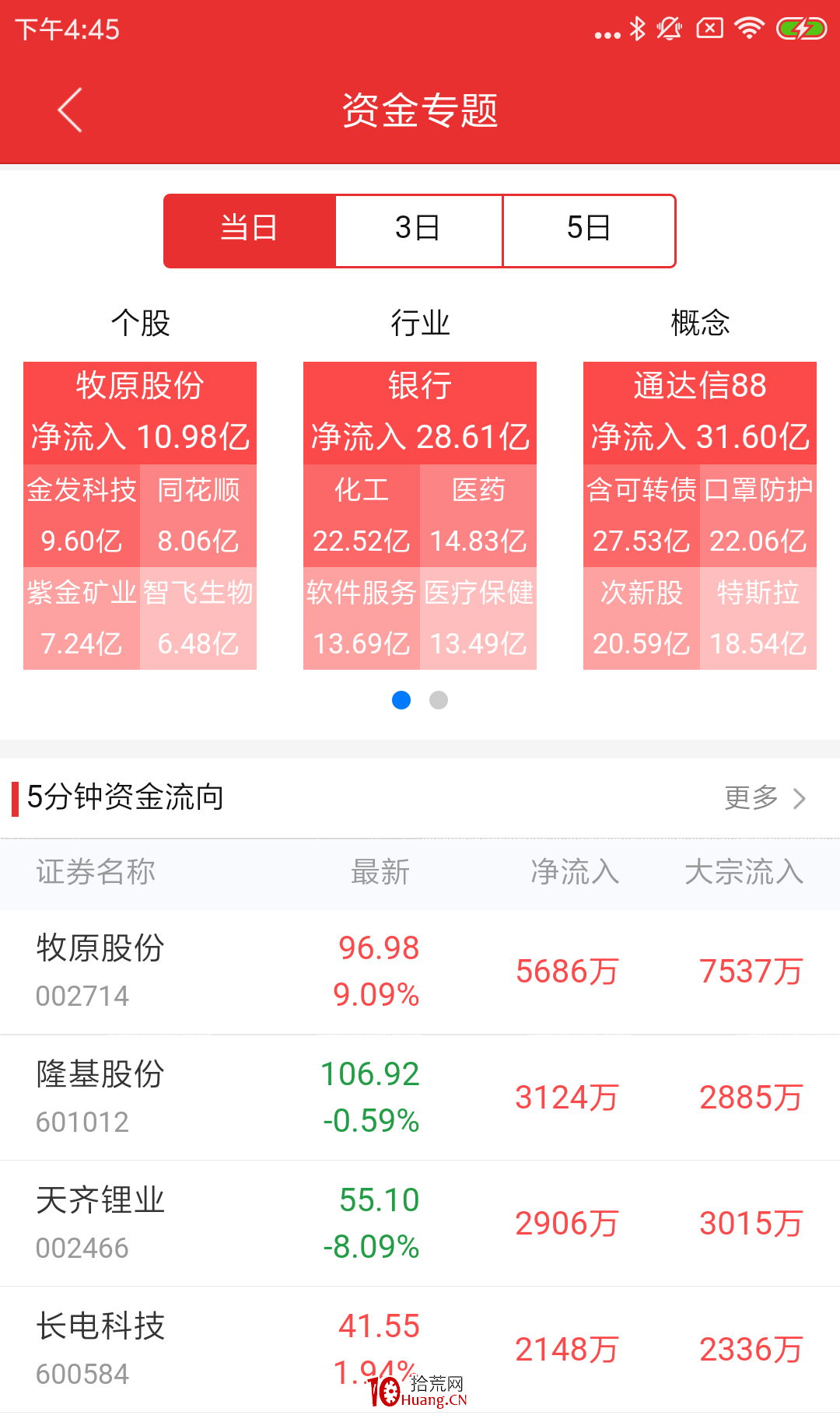
Task: Open the 长电科技 600584 row
Action: tap(420, 1350)
